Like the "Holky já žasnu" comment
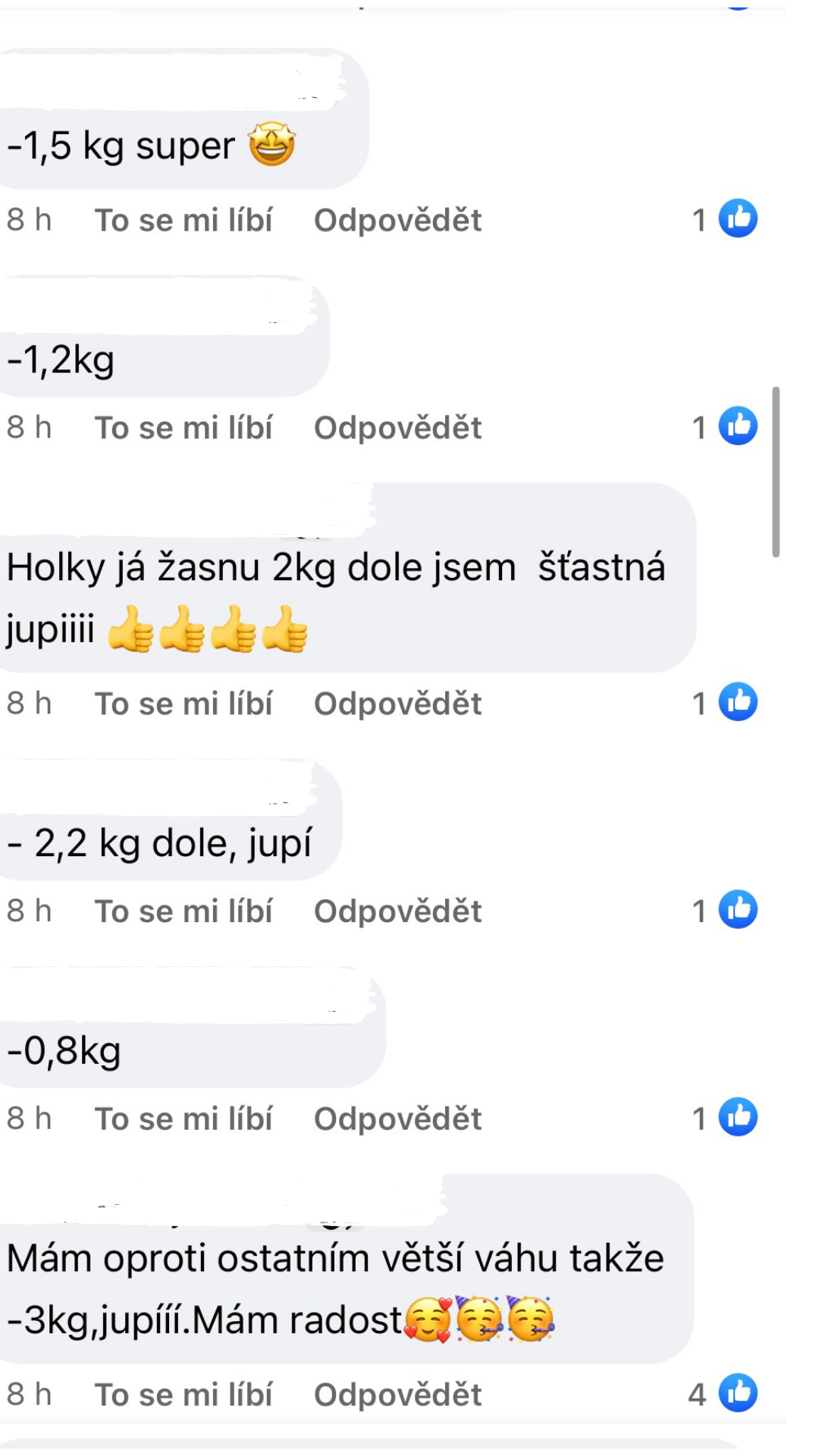 183,704
